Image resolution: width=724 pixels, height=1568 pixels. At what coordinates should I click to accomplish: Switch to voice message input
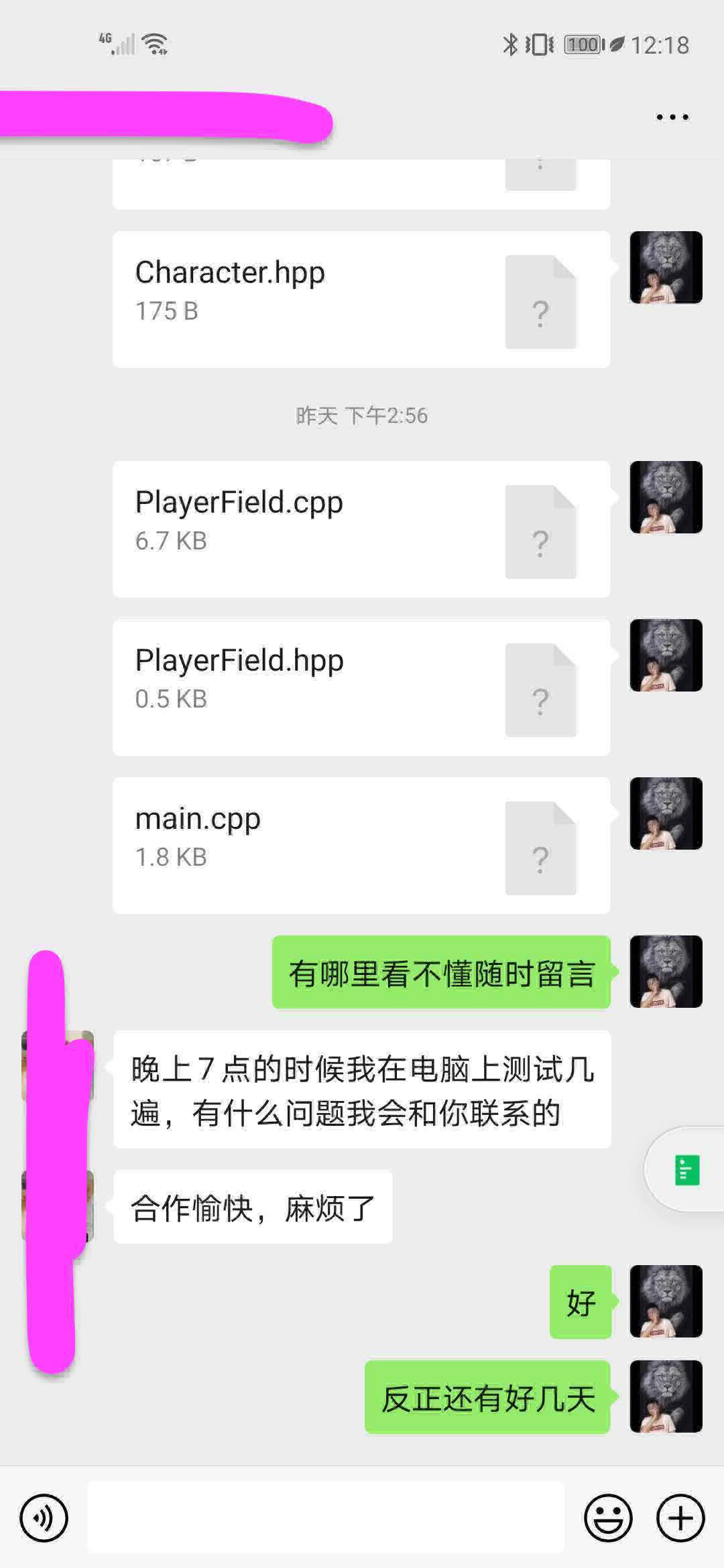(x=44, y=1518)
